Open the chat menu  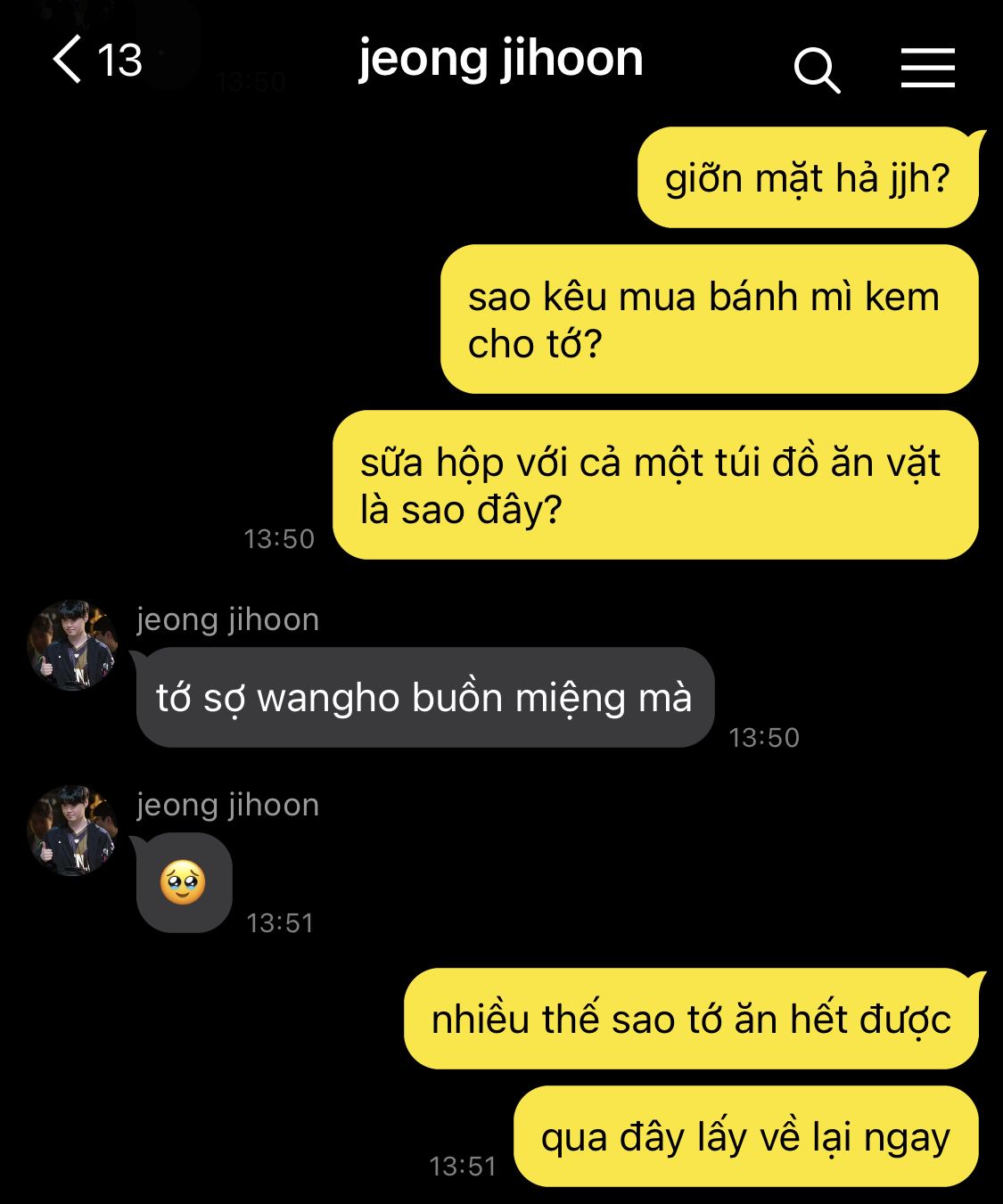927,68
